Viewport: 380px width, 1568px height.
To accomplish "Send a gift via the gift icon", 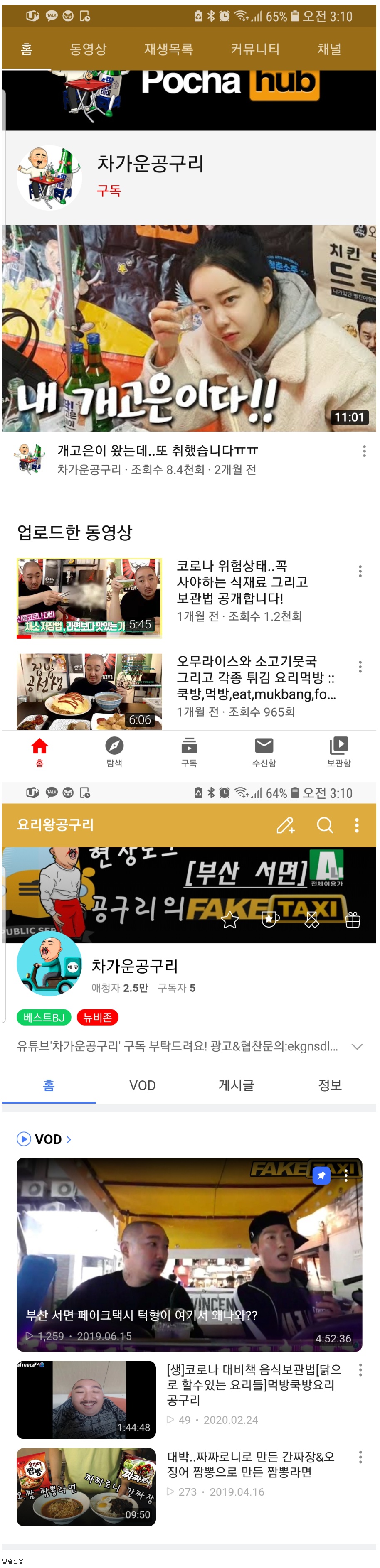I will pyautogui.click(x=353, y=921).
